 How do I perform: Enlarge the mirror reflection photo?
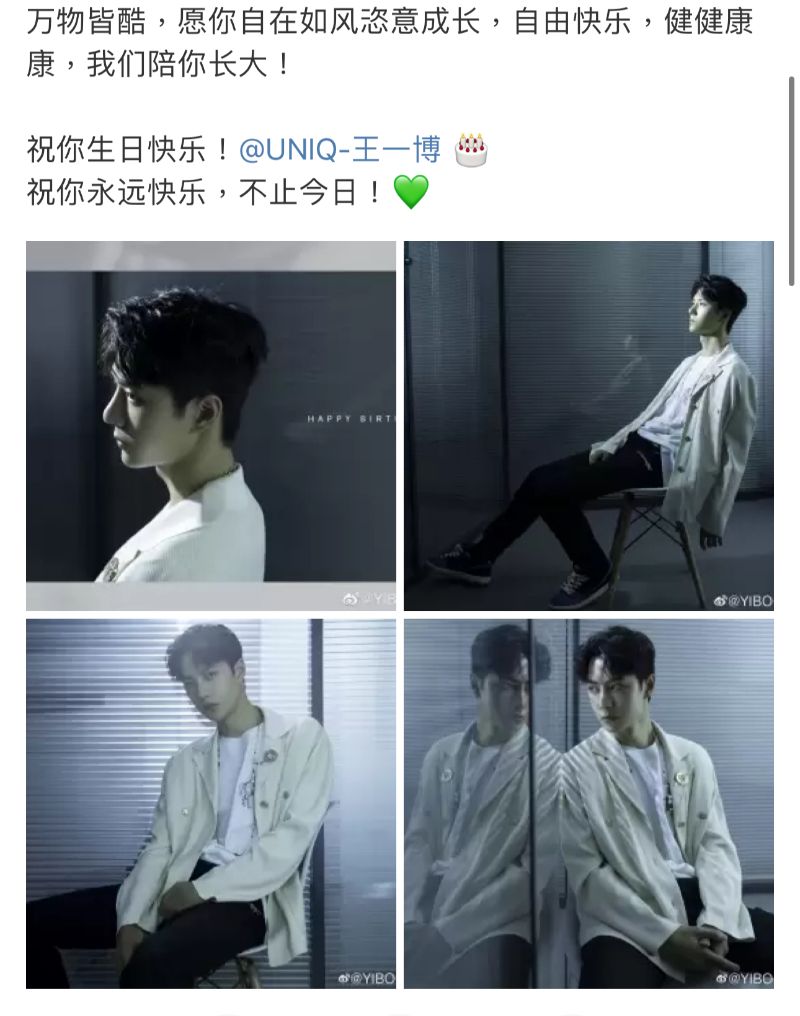[589, 803]
